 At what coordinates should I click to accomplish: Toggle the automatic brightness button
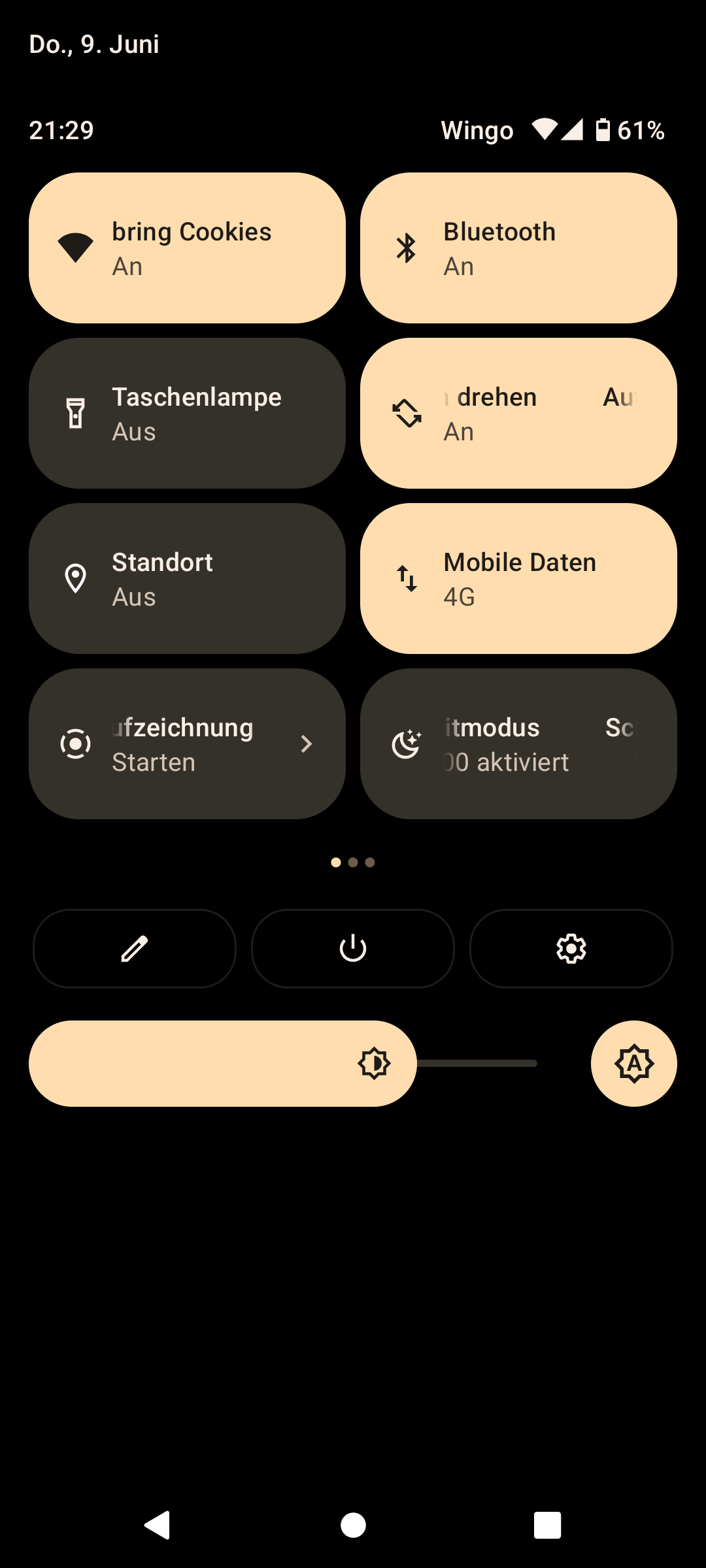pyautogui.click(x=633, y=1064)
